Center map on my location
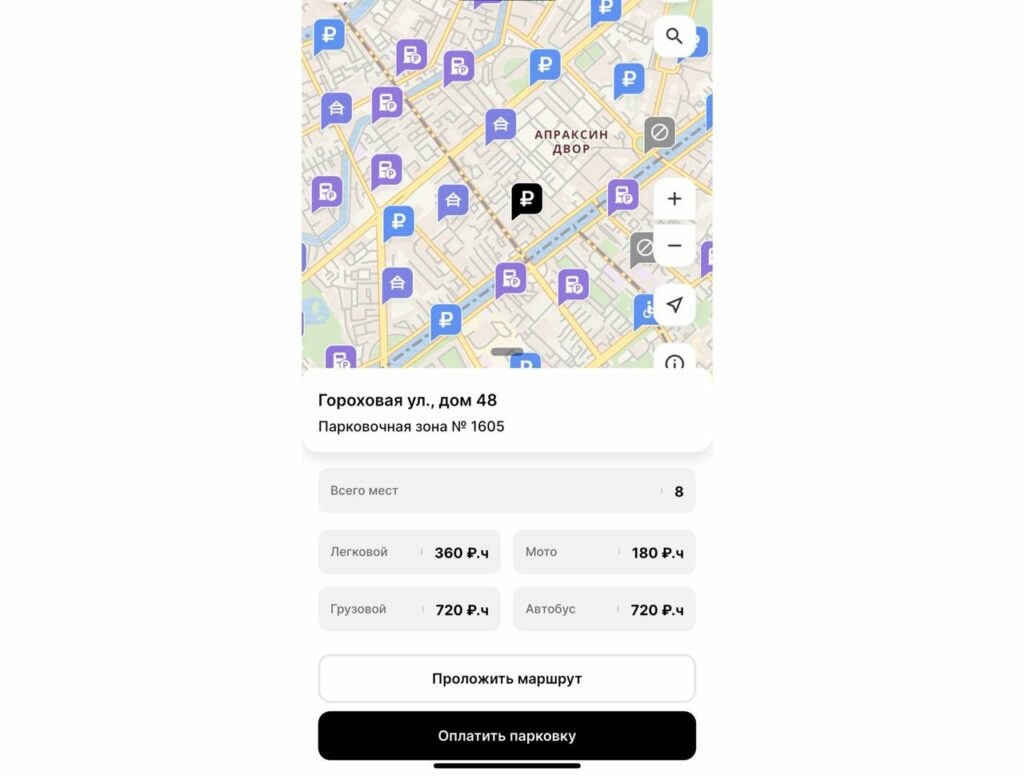 (x=674, y=305)
